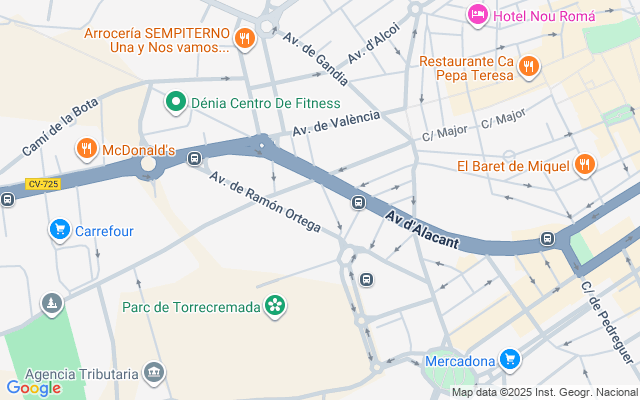Open the Arrocería SEMPITERNO restaurant marker
This screenshot has width=640, height=400.
pos(246,39)
